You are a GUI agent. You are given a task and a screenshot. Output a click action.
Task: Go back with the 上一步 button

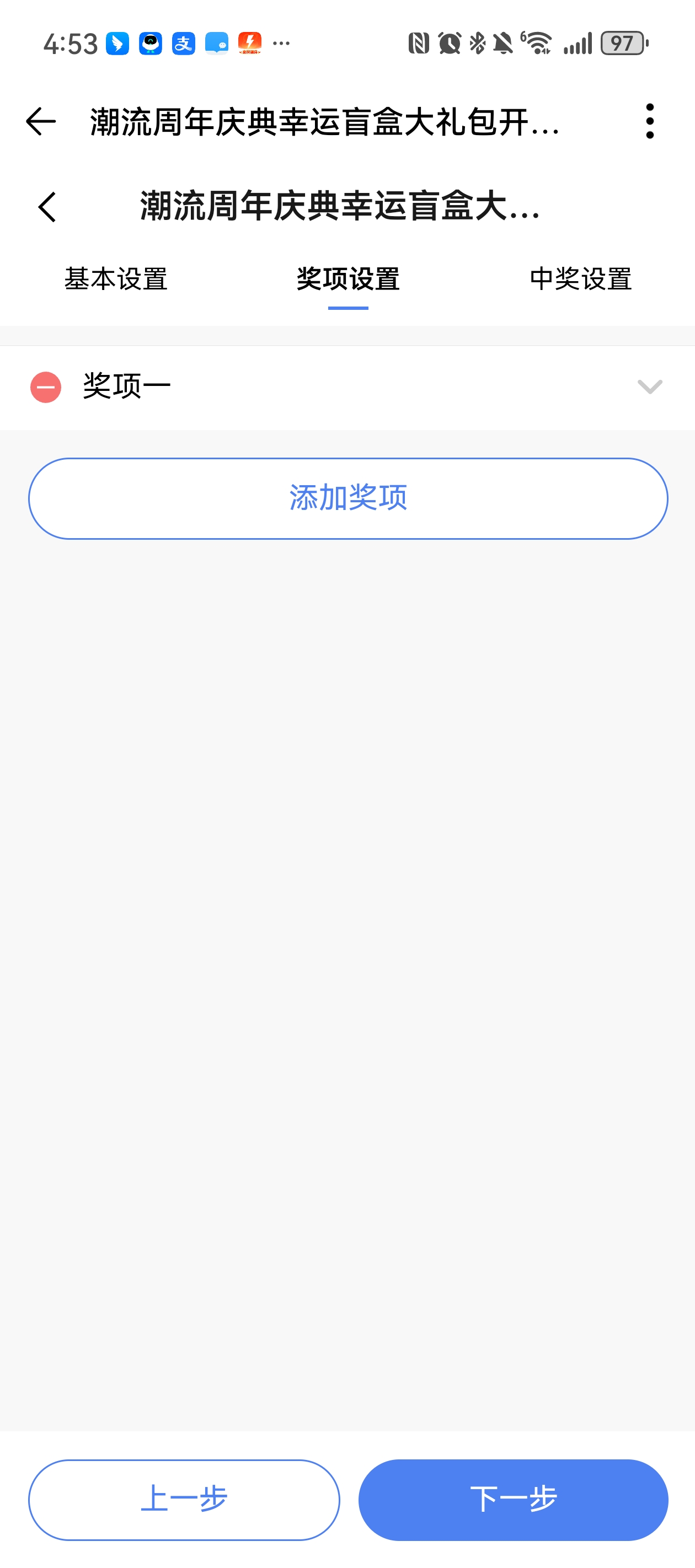click(x=184, y=1499)
